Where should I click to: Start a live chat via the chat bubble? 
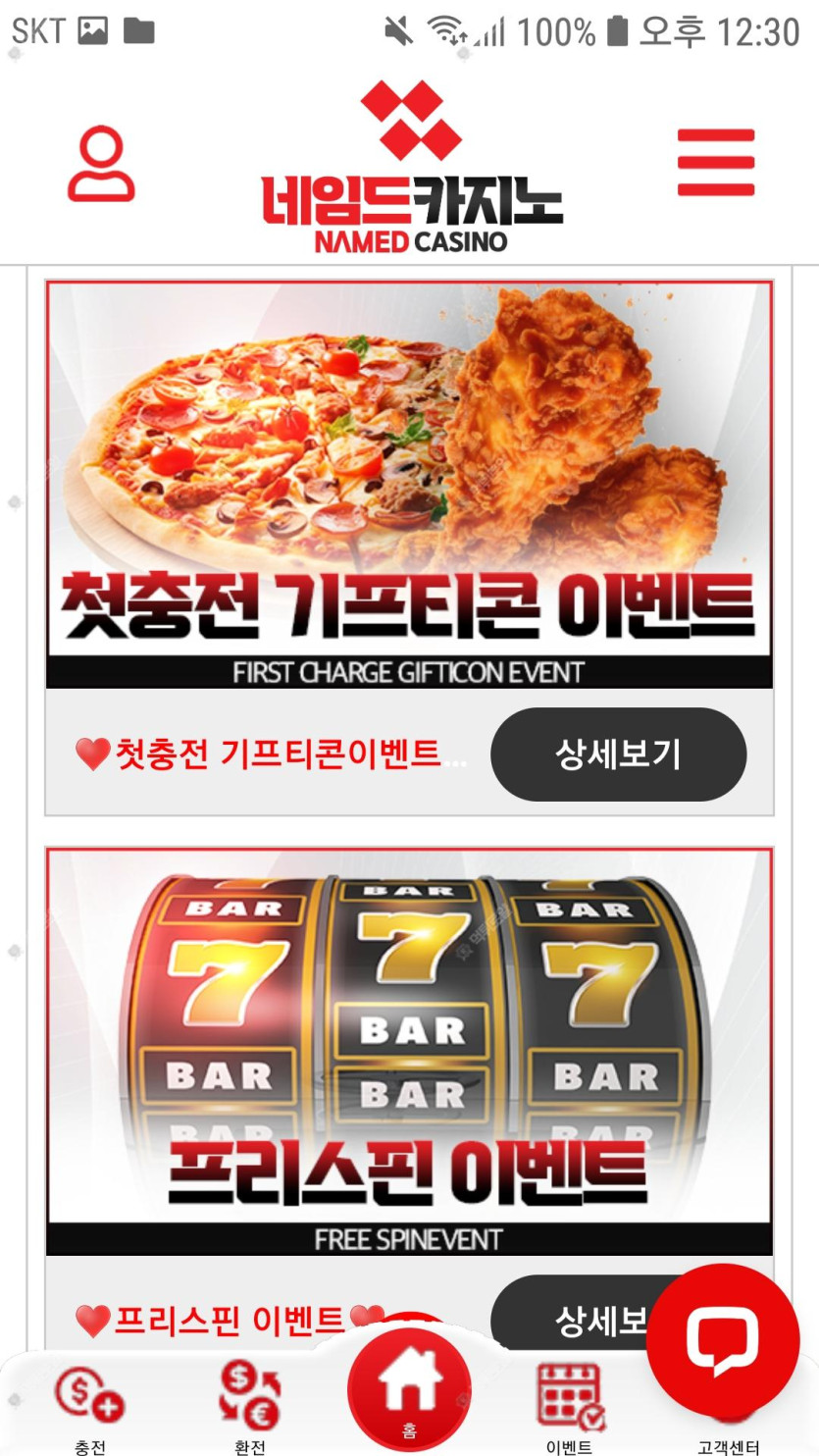coord(722,1339)
